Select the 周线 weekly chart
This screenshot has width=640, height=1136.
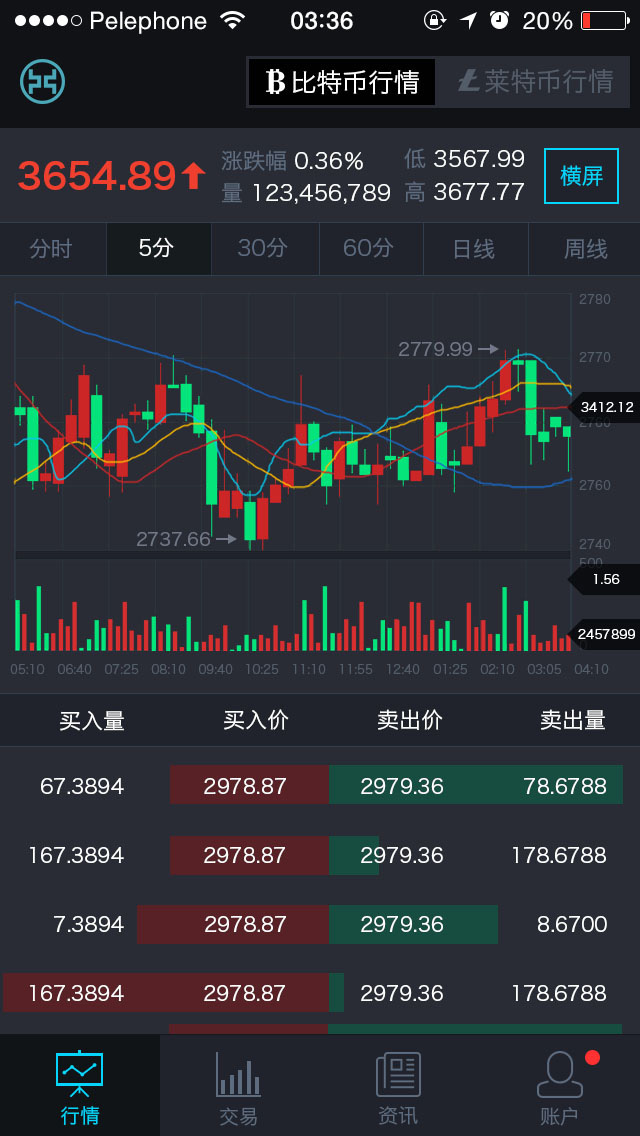pyautogui.click(x=585, y=249)
